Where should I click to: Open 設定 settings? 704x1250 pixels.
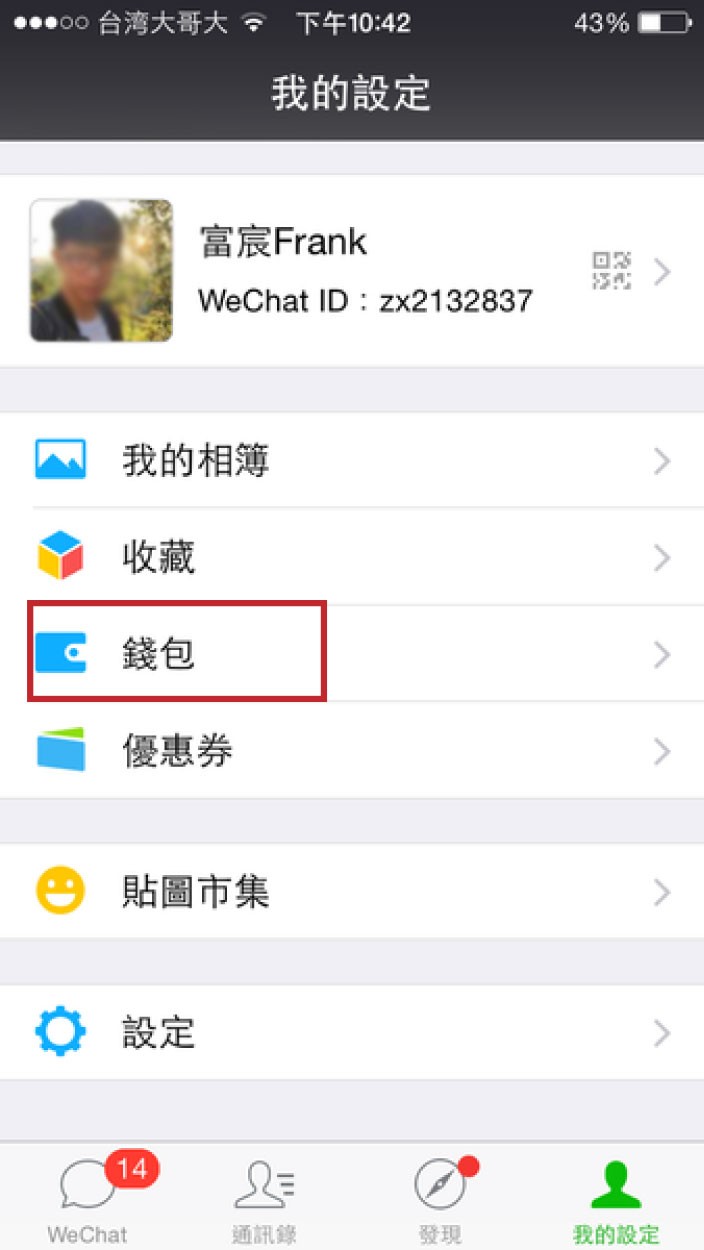[352, 1032]
